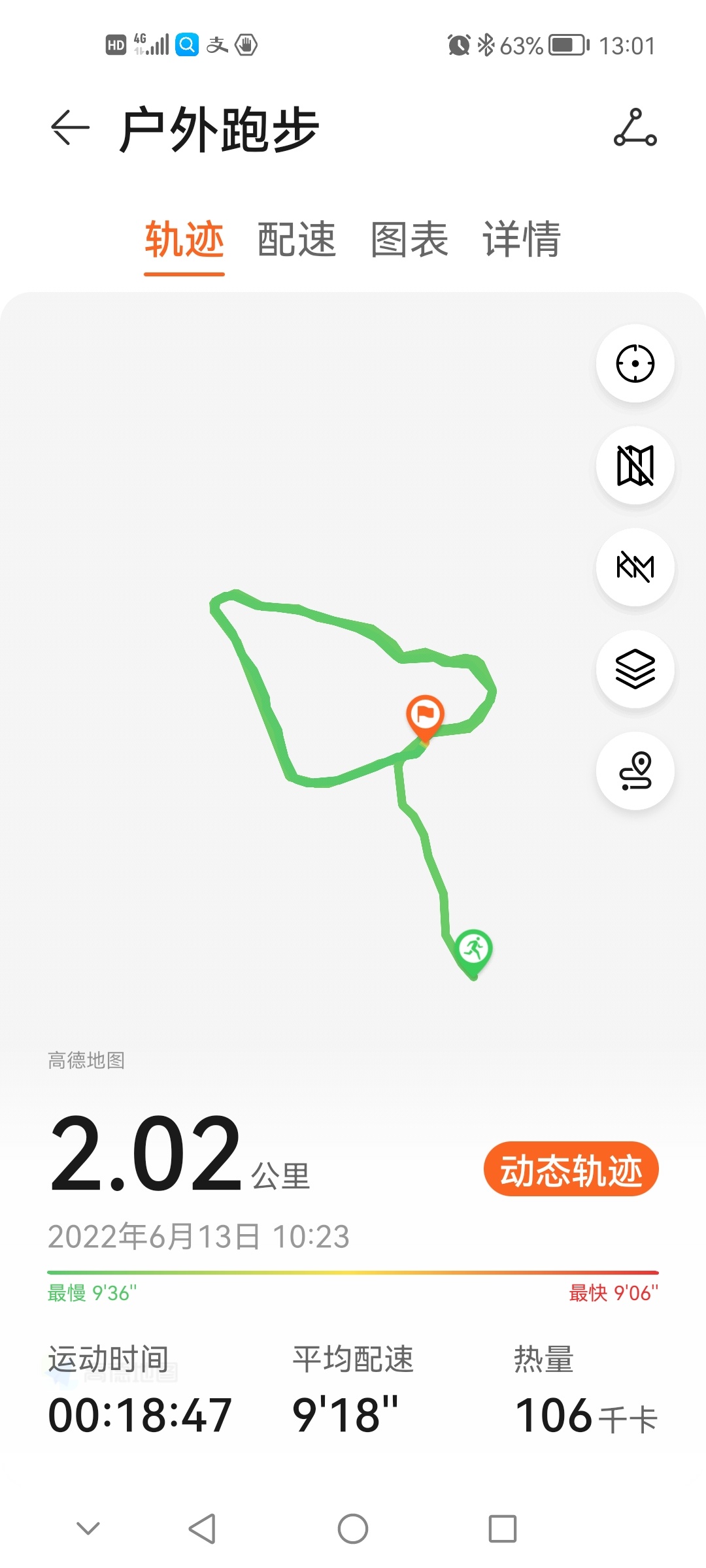Select the 轨迹 tab

[x=184, y=239]
